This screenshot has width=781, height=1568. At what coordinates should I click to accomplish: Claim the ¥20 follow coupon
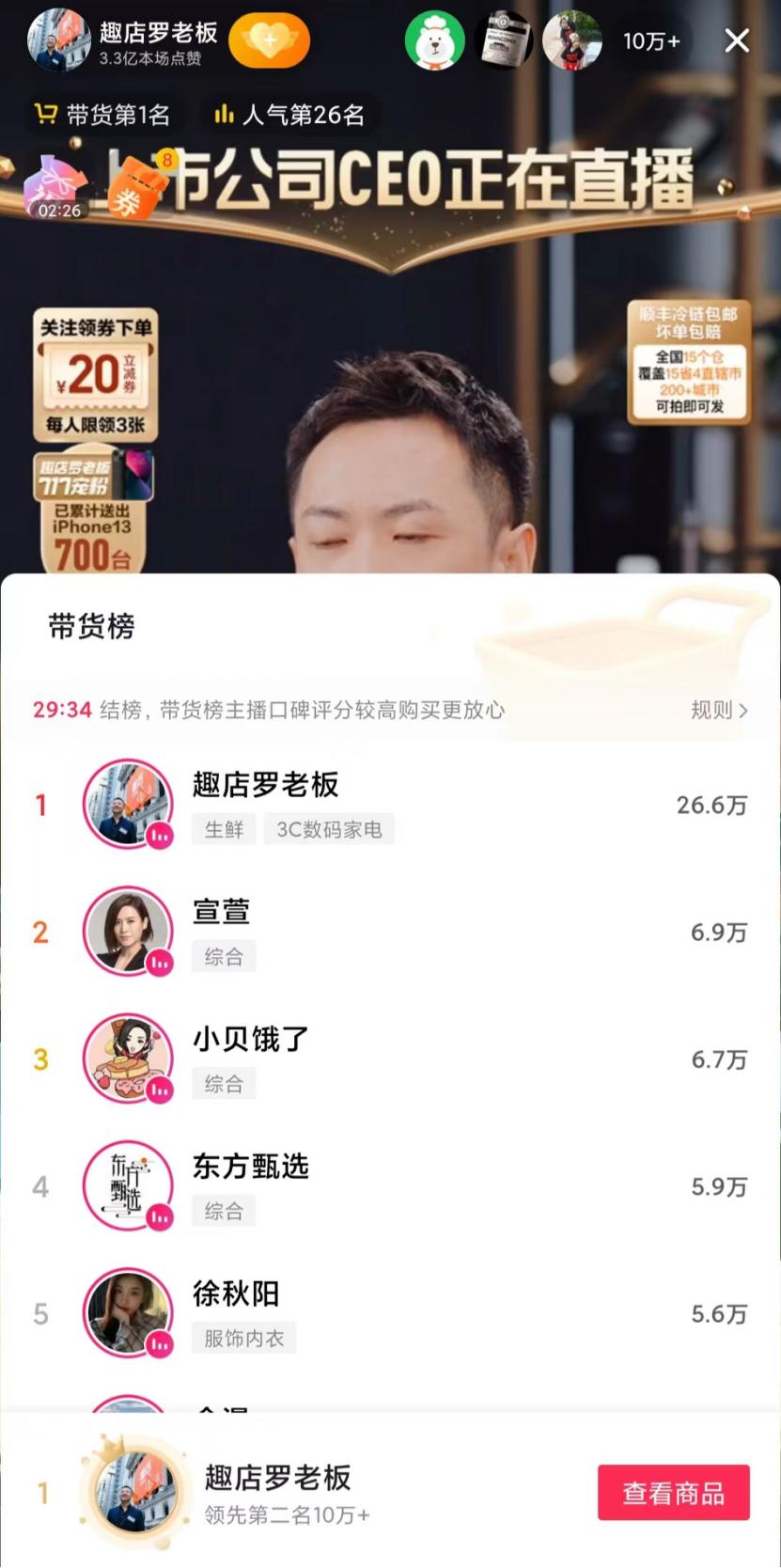tap(95, 375)
